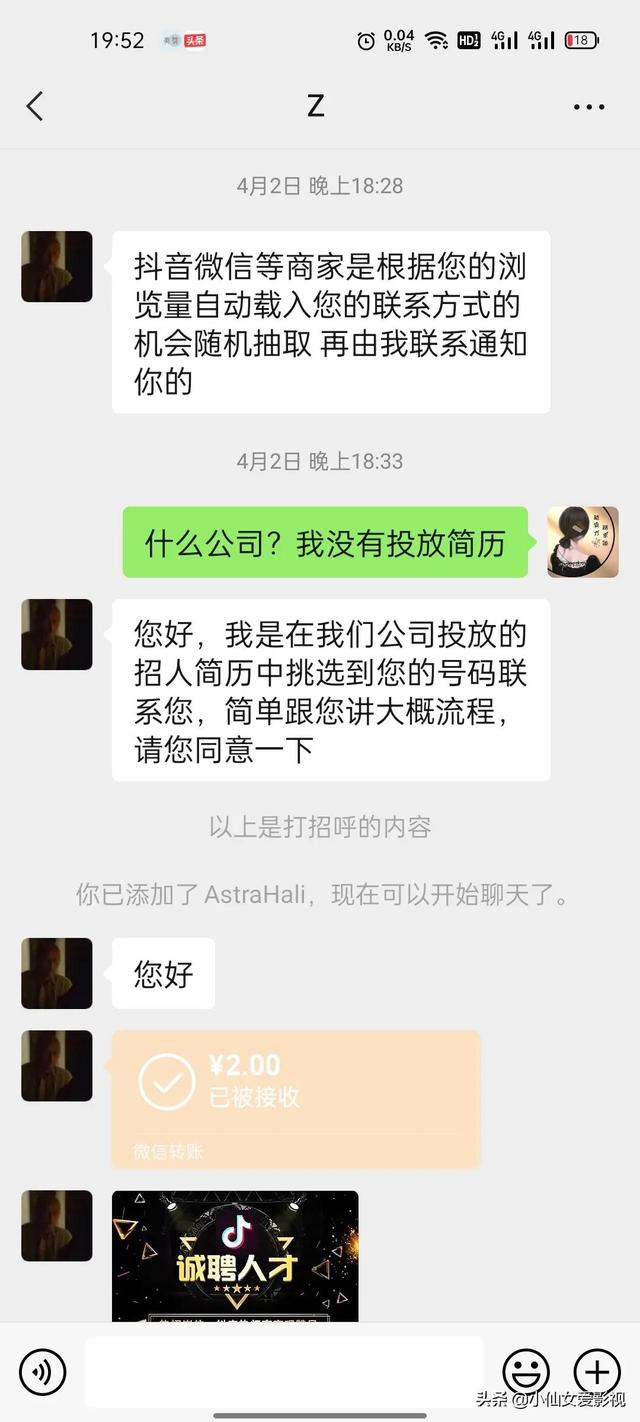
Task: Go back from chat with Z
Action: (35, 106)
